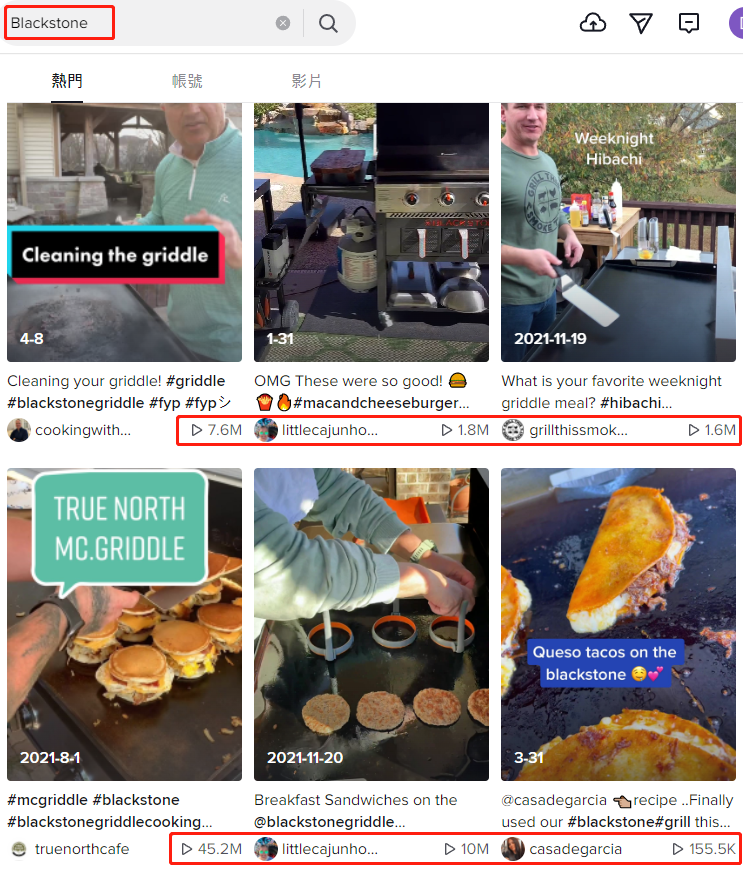Tap the Blackstone search field

pyautogui.click(x=140, y=23)
